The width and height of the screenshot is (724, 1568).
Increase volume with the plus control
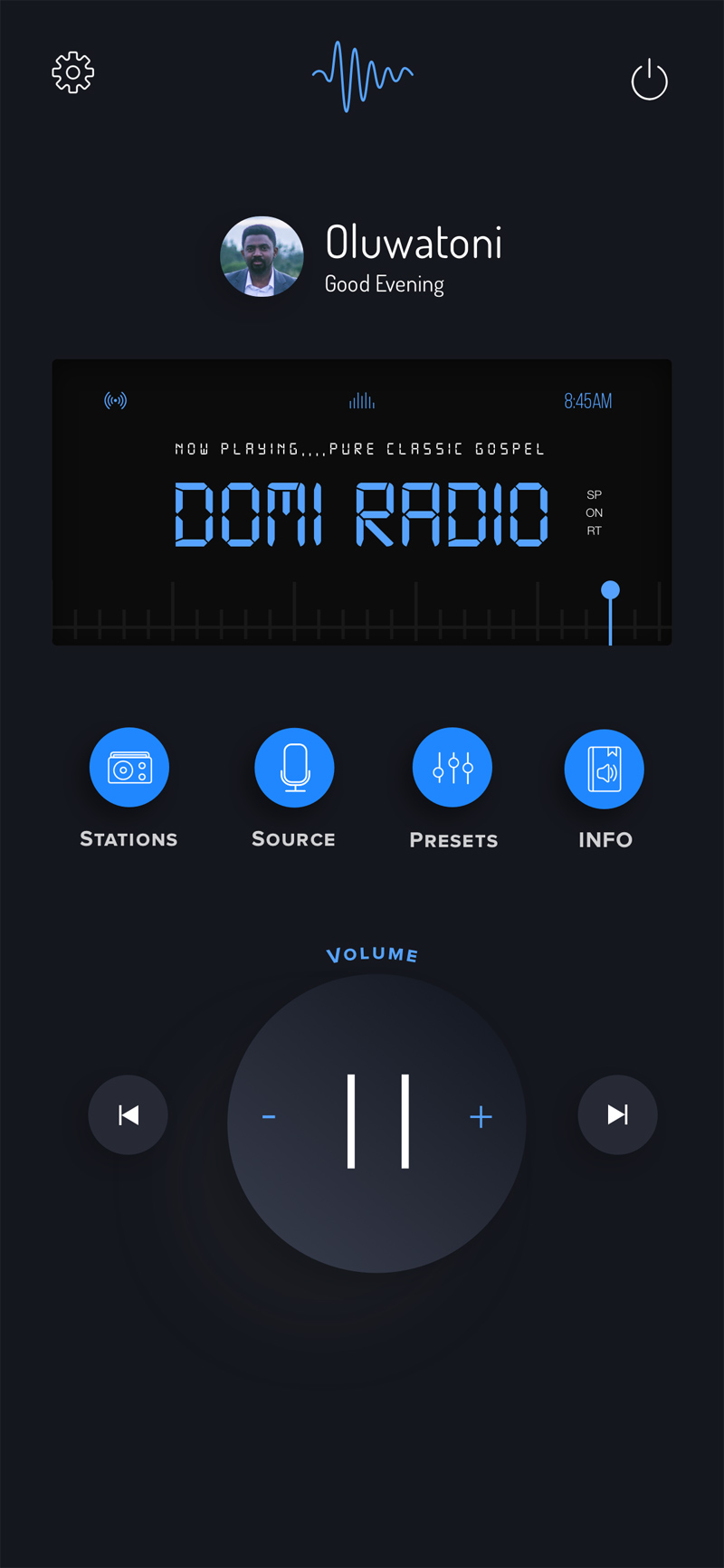[x=481, y=1117]
